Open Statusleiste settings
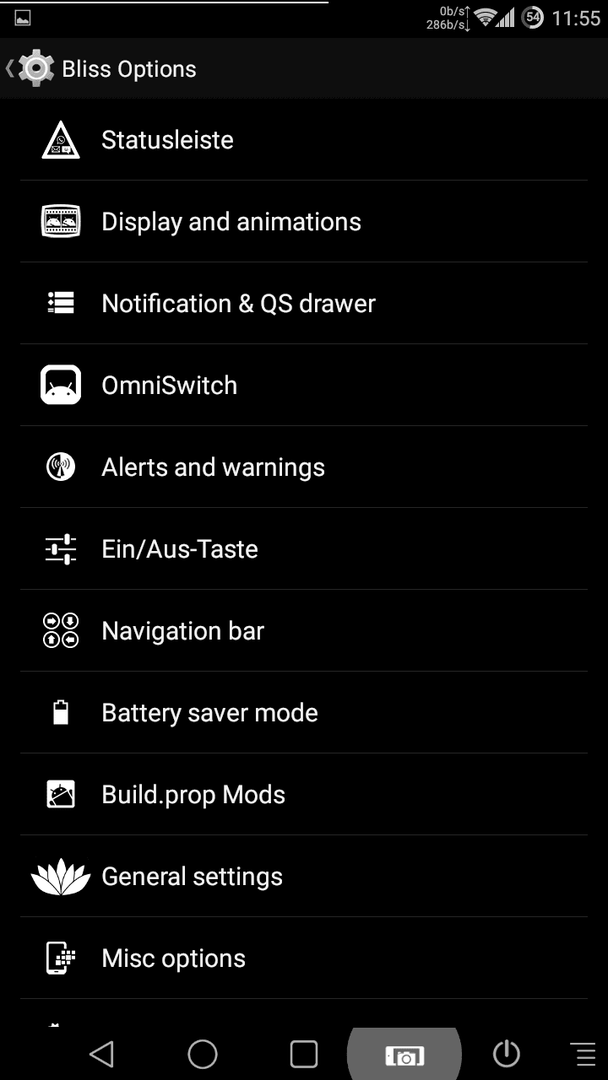The image size is (608, 1080). click(x=304, y=140)
